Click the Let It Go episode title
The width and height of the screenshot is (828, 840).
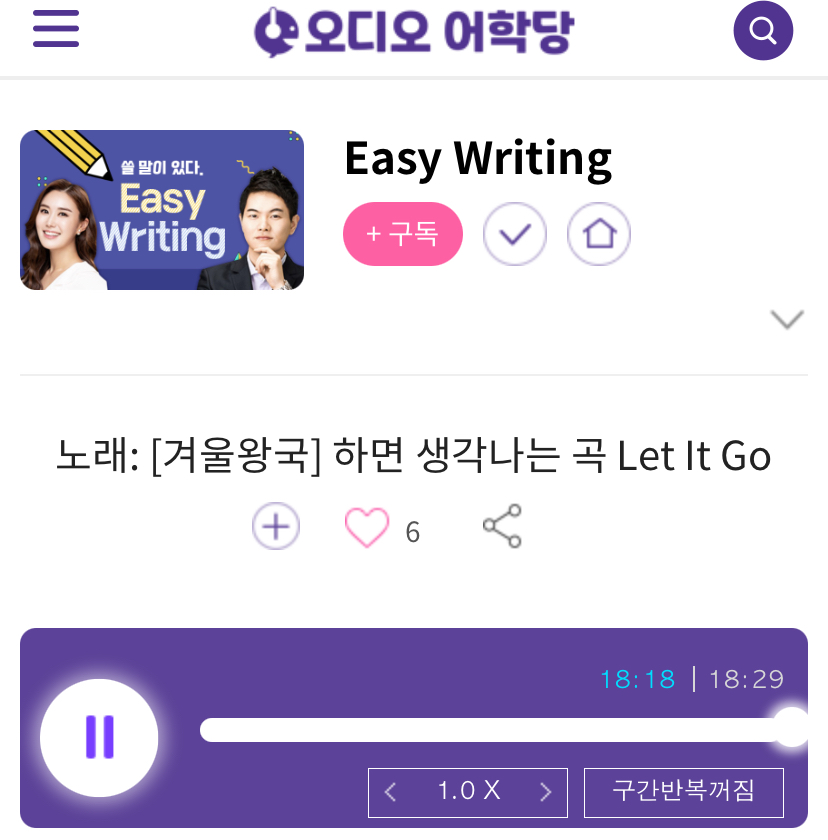pyautogui.click(x=413, y=456)
